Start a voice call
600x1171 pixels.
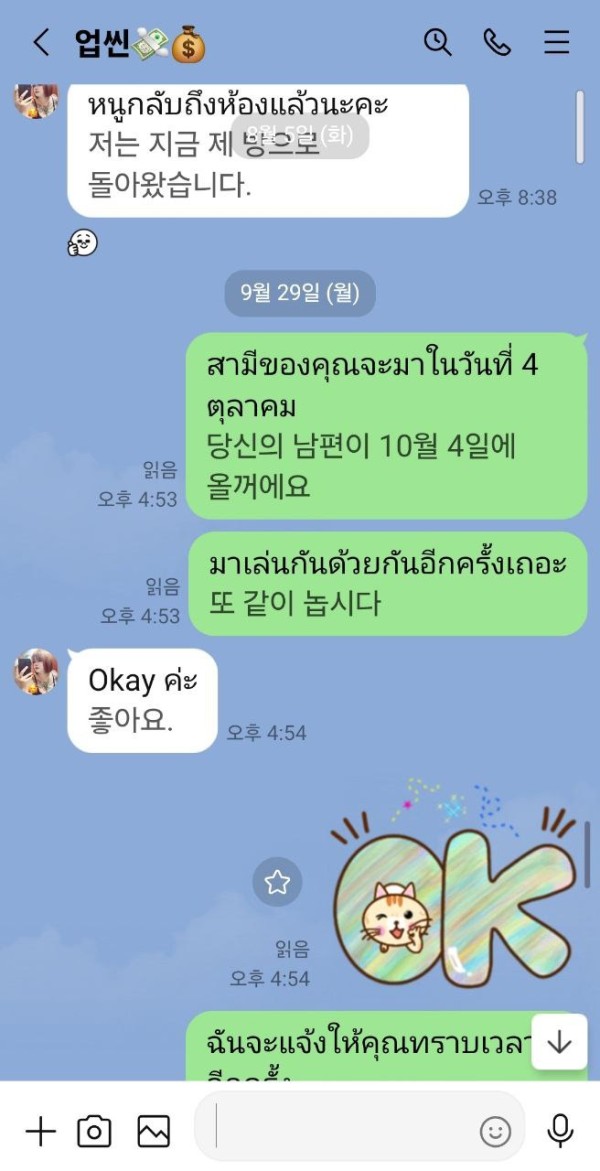point(497,42)
